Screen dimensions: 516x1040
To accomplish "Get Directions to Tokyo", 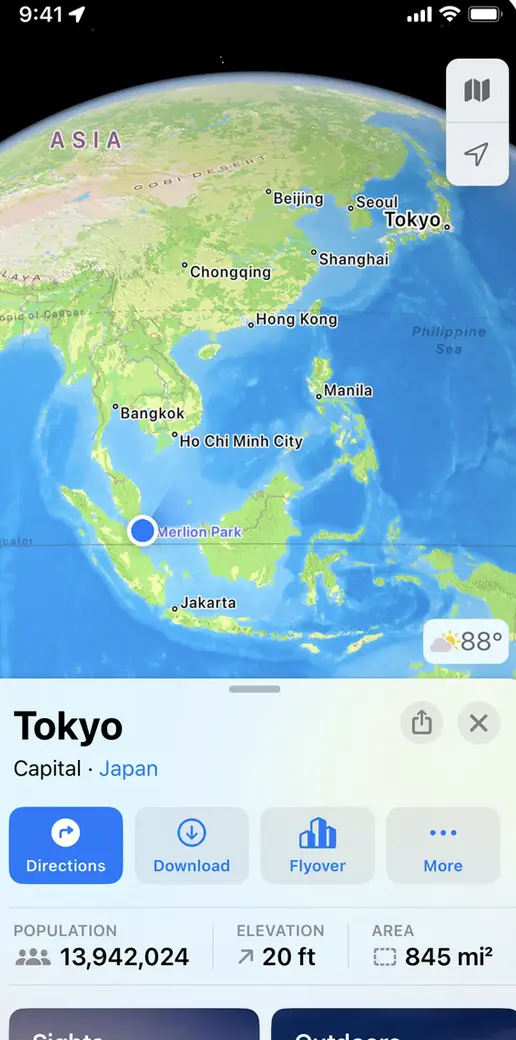I will [66, 845].
